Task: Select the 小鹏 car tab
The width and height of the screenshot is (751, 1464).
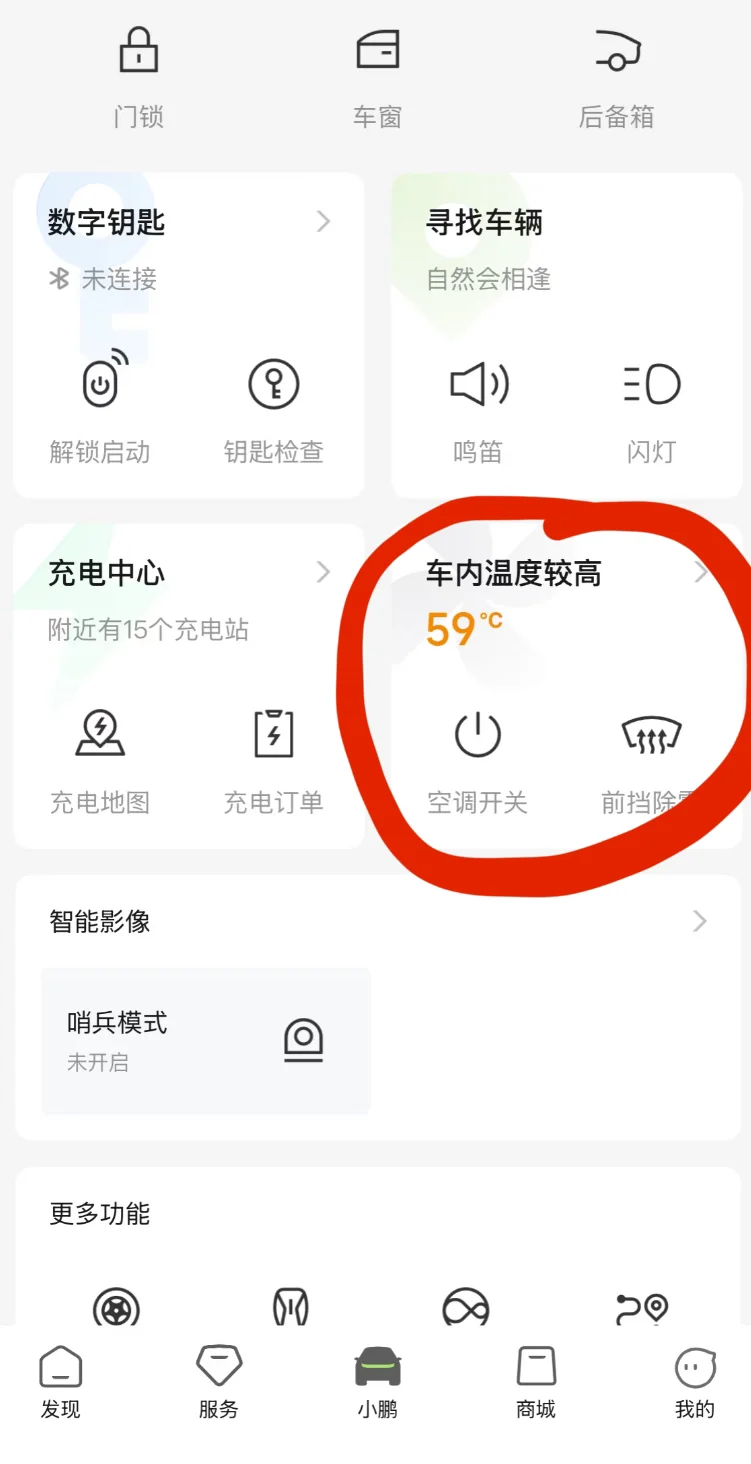Action: click(378, 1383)
